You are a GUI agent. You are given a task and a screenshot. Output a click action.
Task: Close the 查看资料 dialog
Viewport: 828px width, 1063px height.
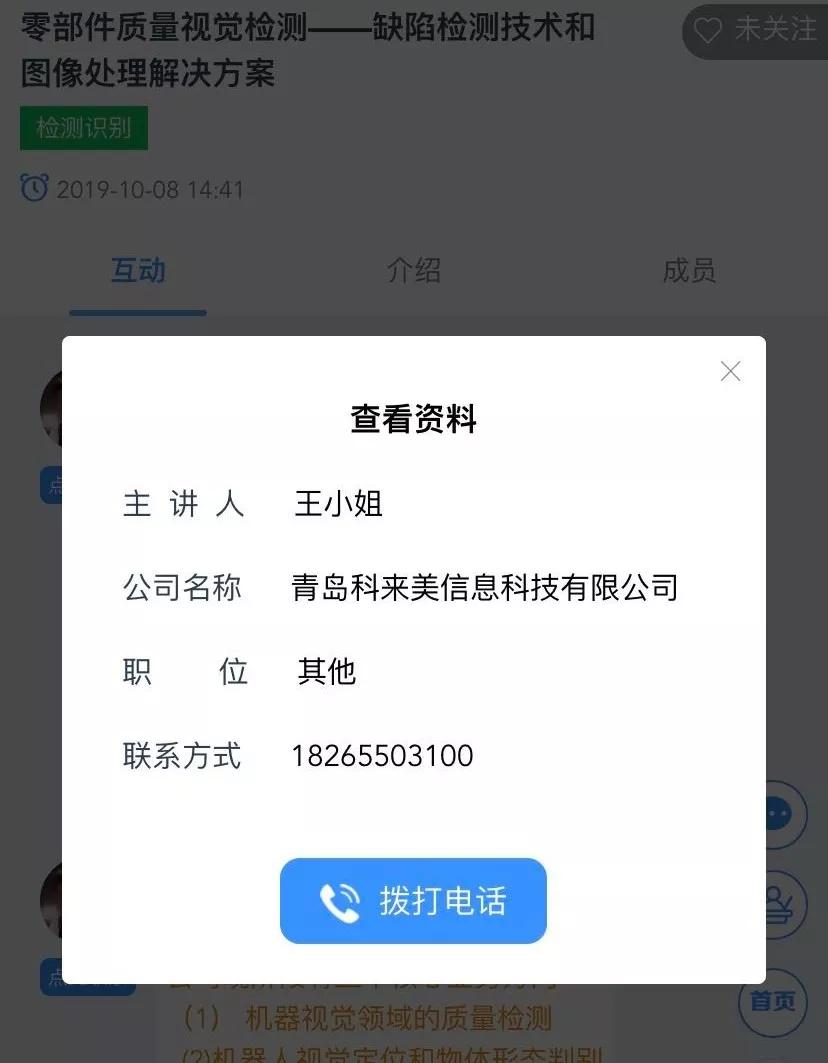point(730,372)
